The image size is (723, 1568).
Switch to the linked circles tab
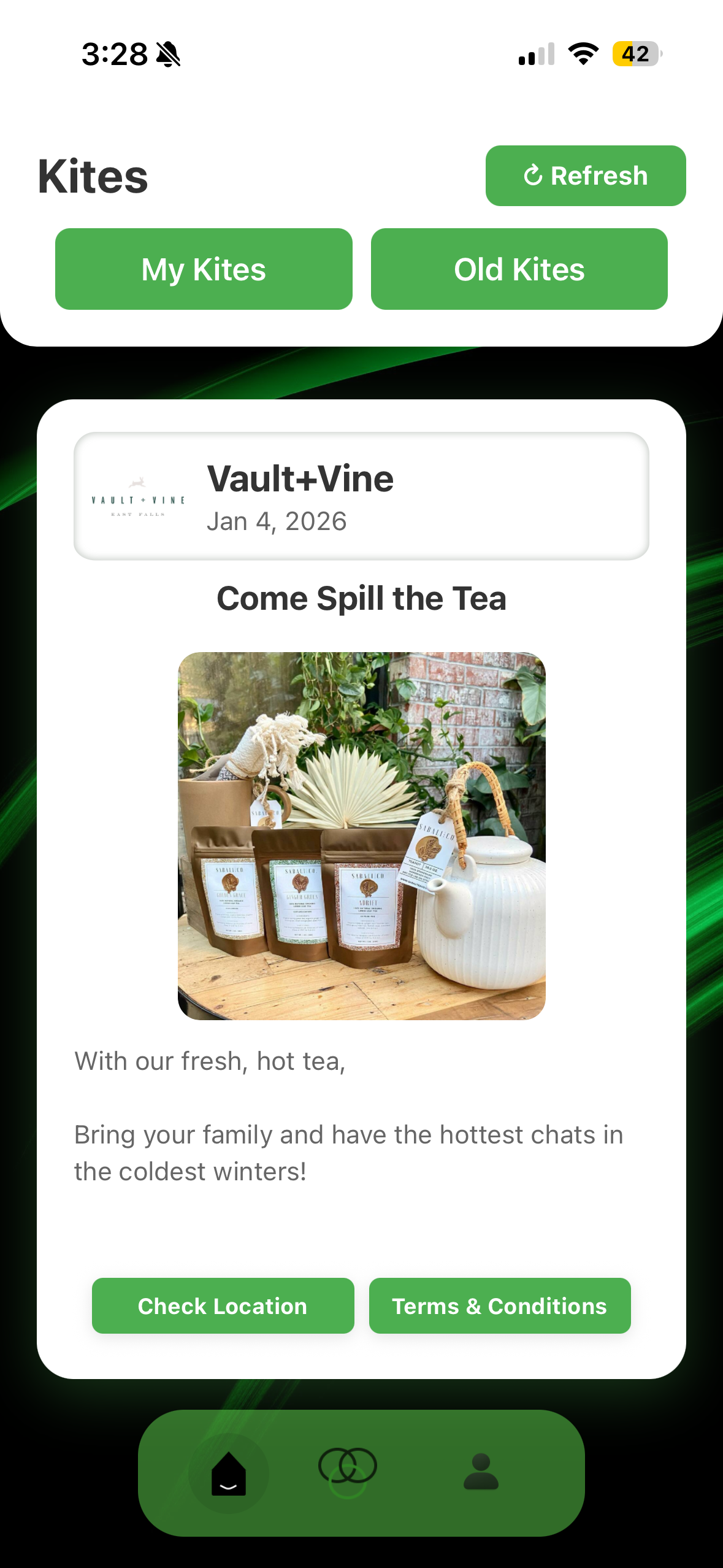point(348,1471)
